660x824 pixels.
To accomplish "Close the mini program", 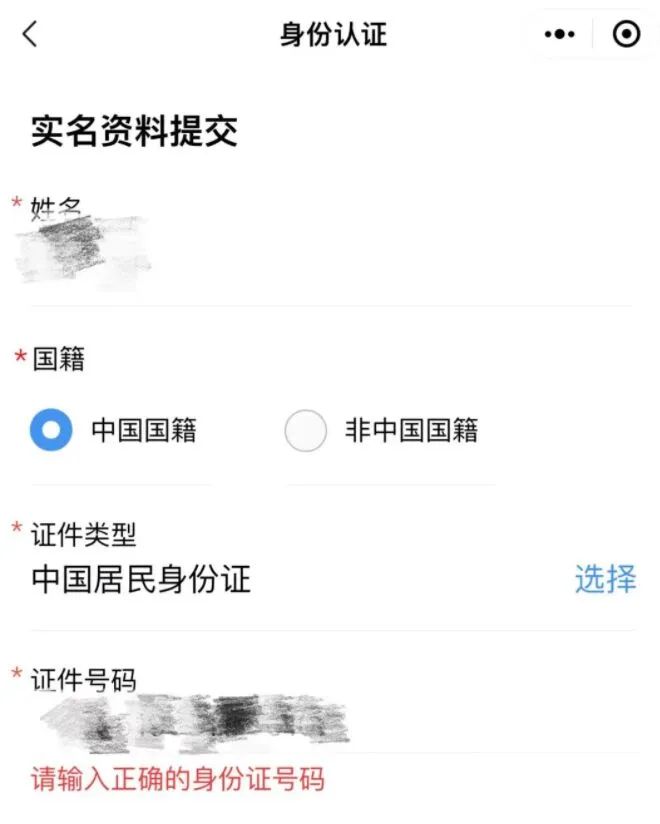I will point(626,35).
